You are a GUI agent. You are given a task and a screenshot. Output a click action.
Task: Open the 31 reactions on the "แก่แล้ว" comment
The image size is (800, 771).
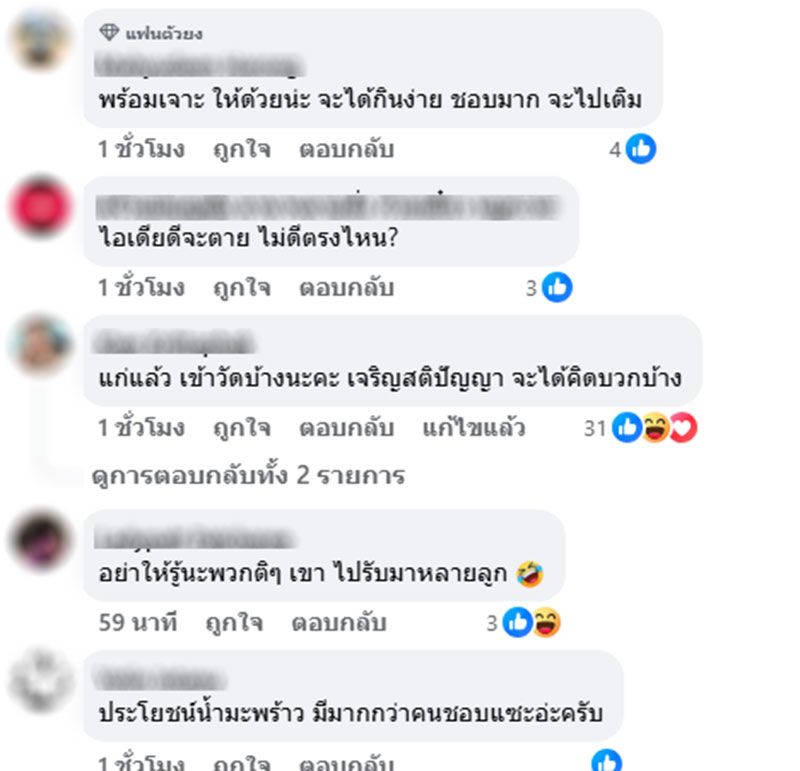point(640,428)
